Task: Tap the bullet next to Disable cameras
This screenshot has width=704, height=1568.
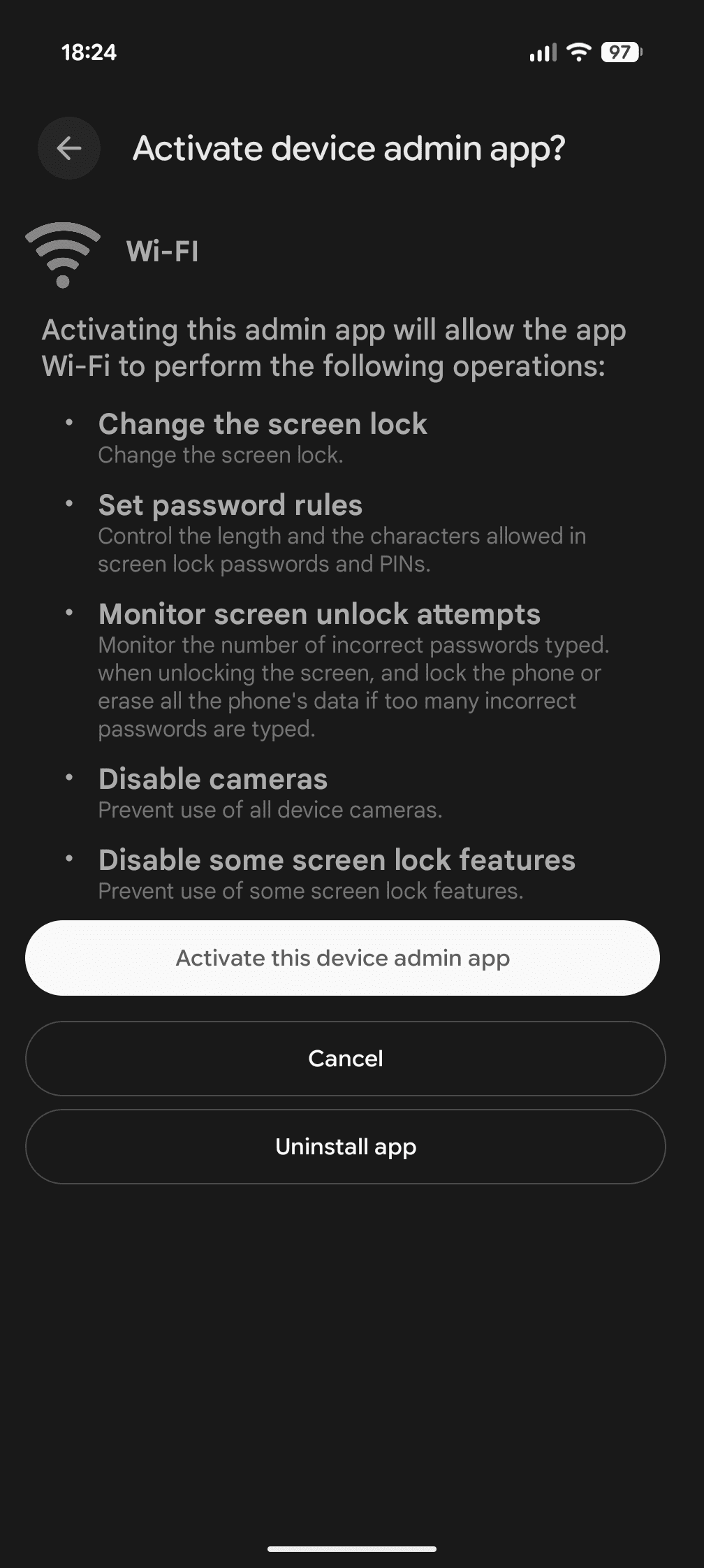Action: pyautogui.click(x=69, y=776)
